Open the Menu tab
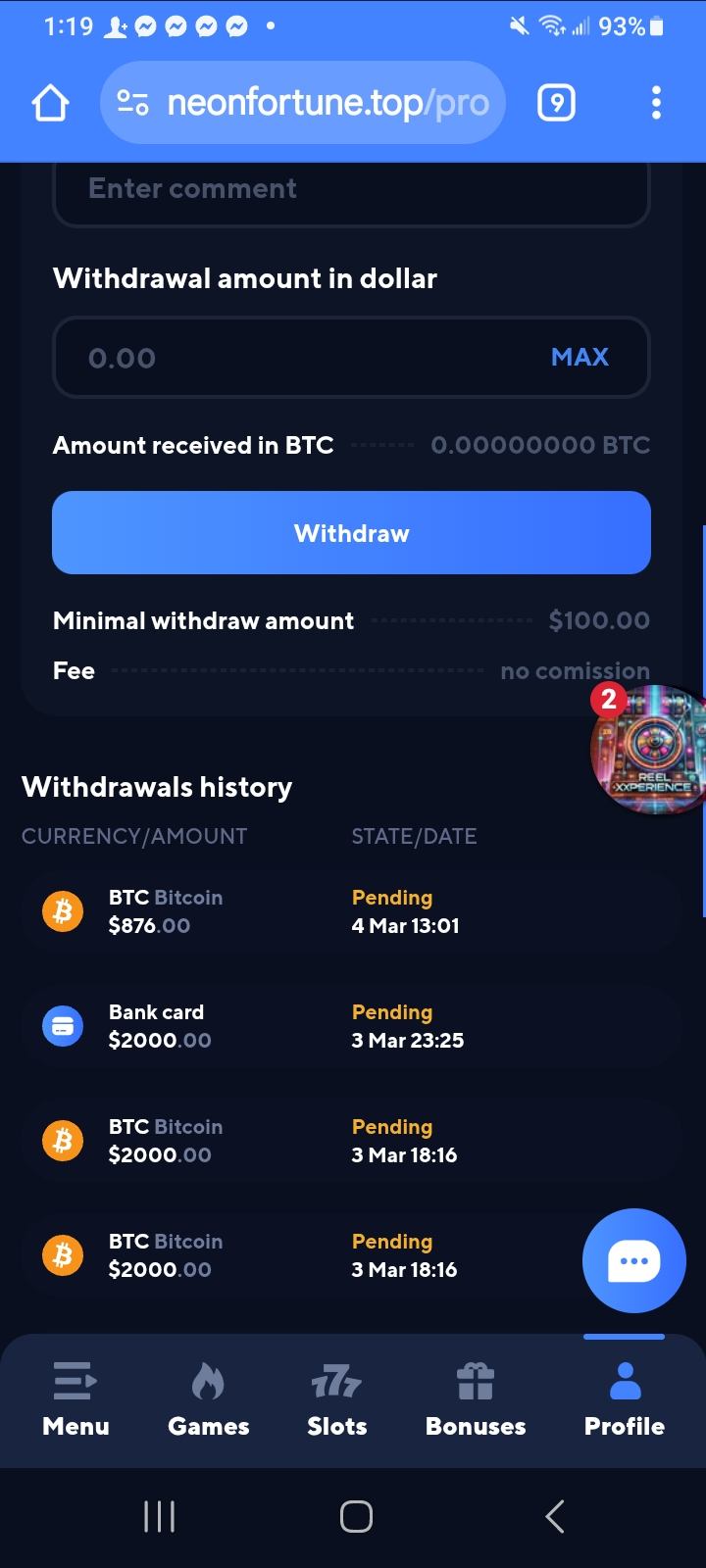The height and width of the screenshot is (1568, 706). coord(76,1399)
